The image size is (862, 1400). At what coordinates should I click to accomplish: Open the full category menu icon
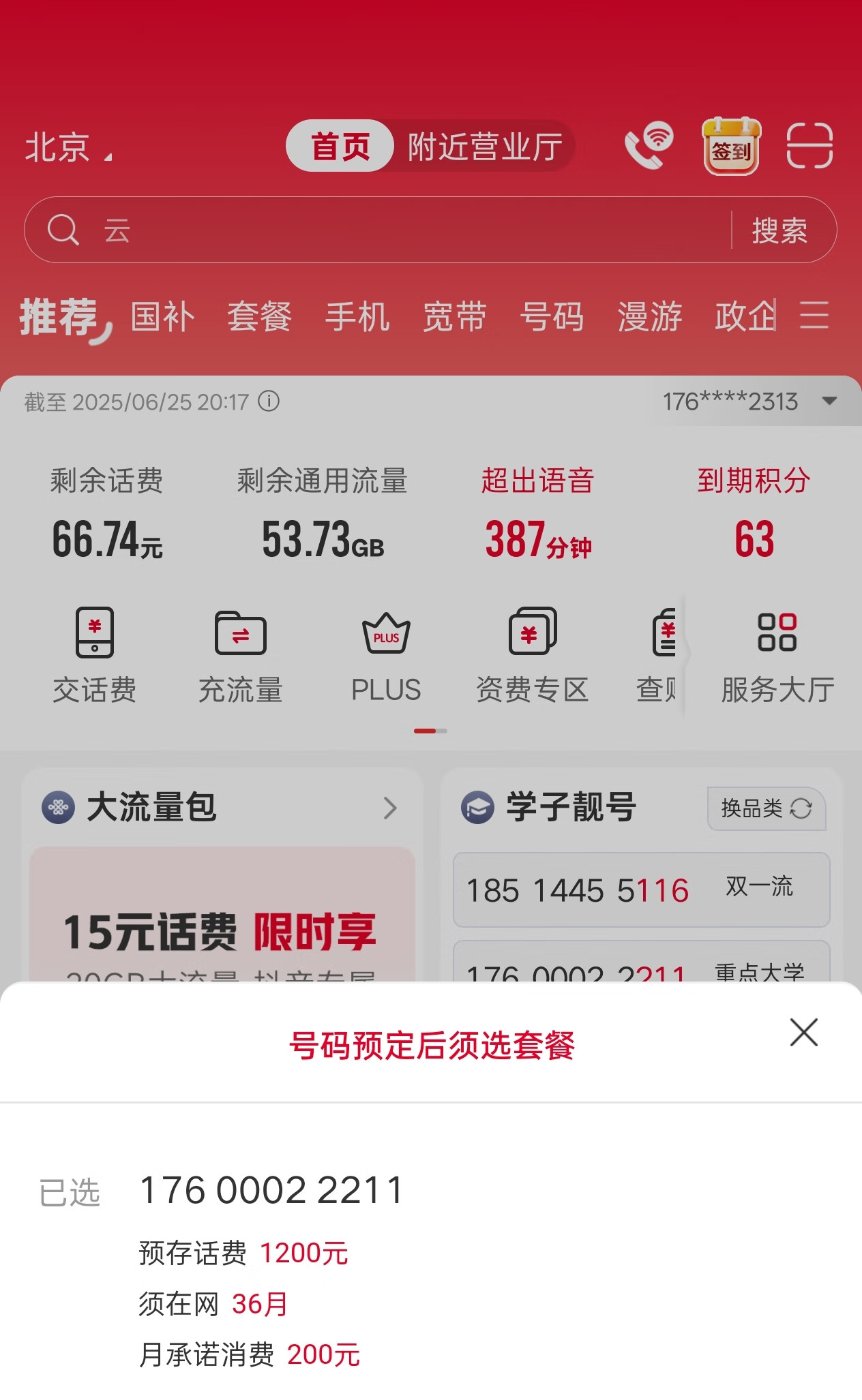(814, 316)
